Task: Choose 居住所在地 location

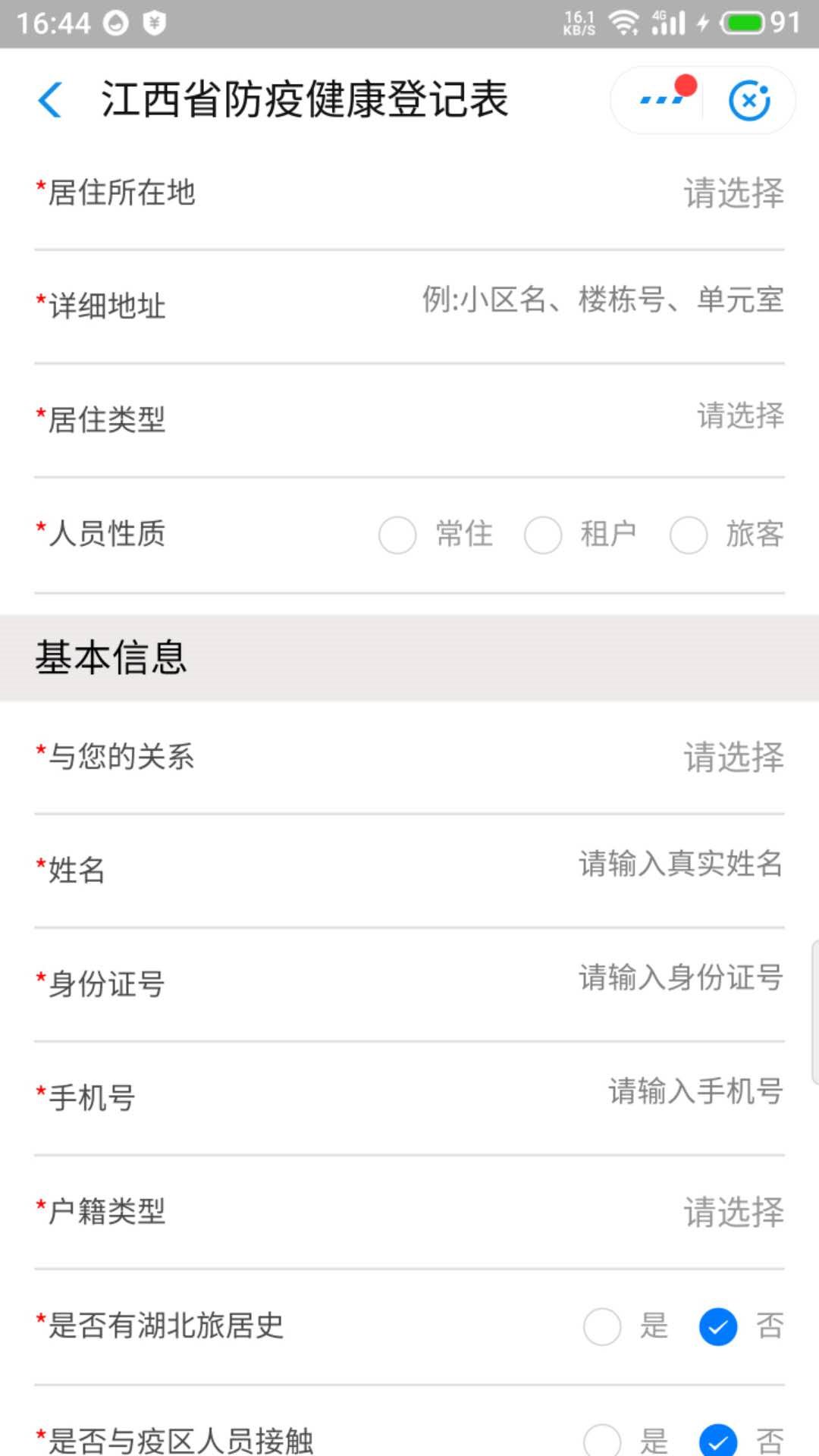Action: (733, 193)
